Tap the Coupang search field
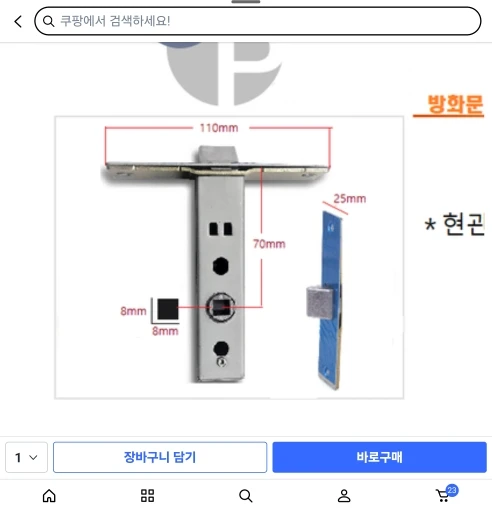The height and width of the screenshot is (514, 492). pyautogui.click(x=258, y=21)
